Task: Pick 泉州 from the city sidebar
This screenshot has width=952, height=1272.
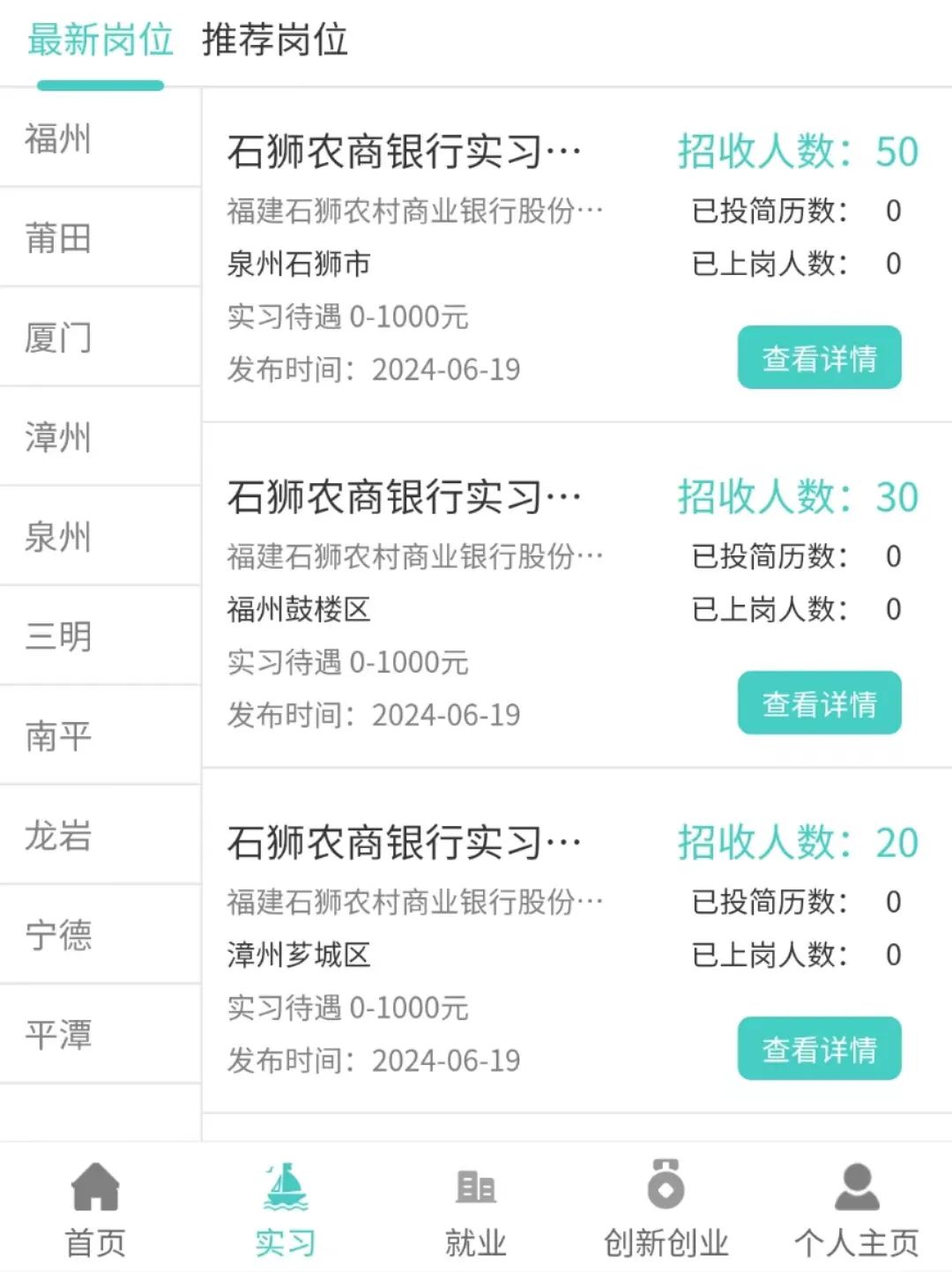Action: tap(58, 537)
